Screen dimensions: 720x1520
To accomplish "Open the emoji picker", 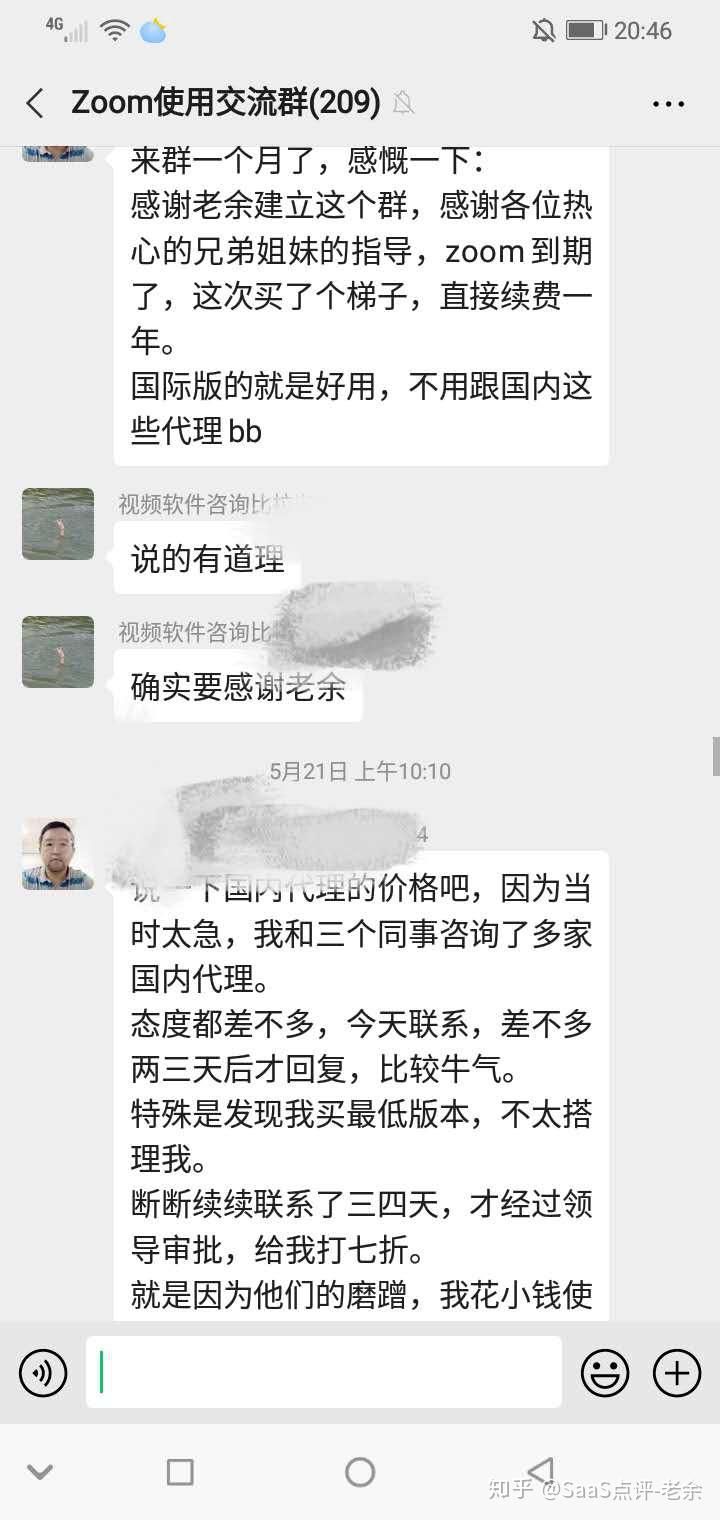I will click(x=605, y=1372).
